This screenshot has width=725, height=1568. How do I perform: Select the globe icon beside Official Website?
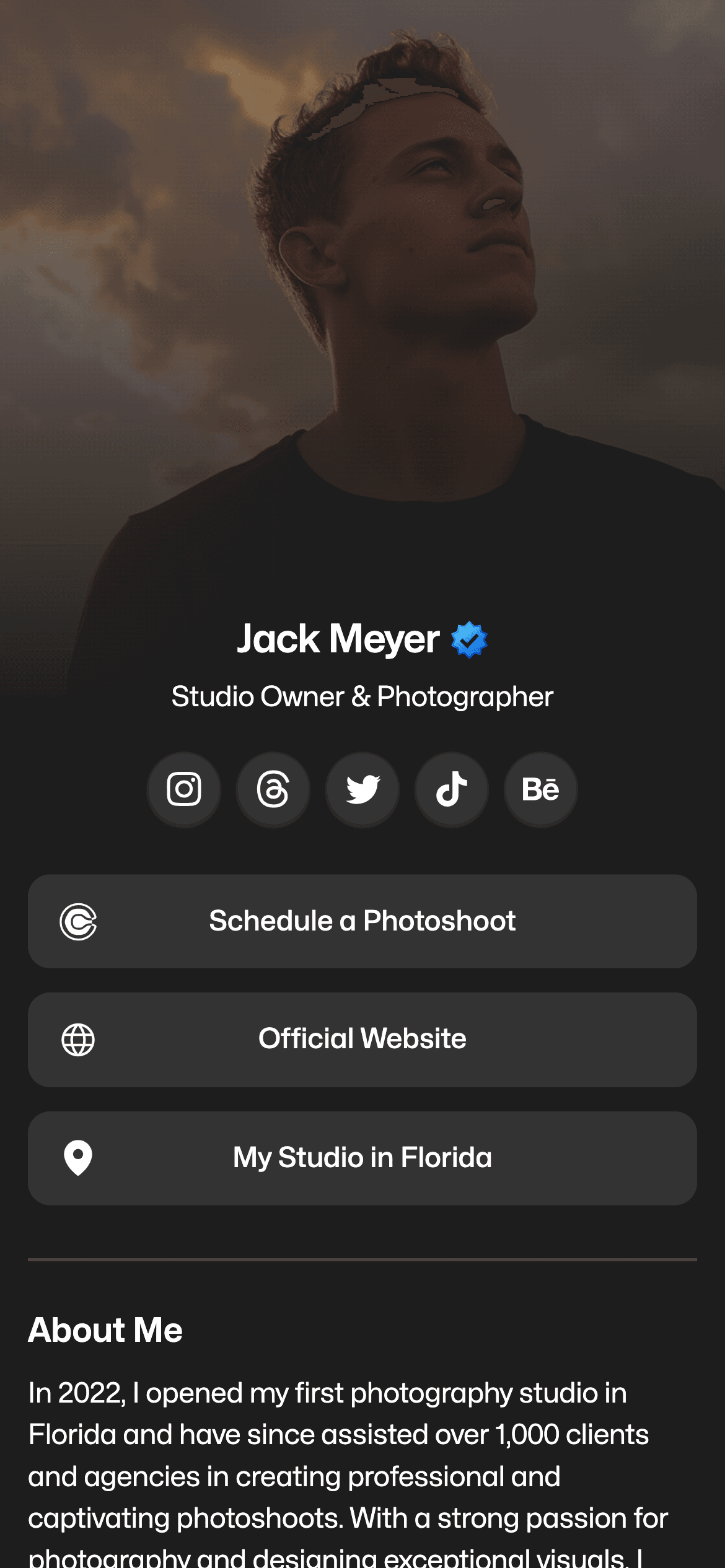click(79, 1039)
